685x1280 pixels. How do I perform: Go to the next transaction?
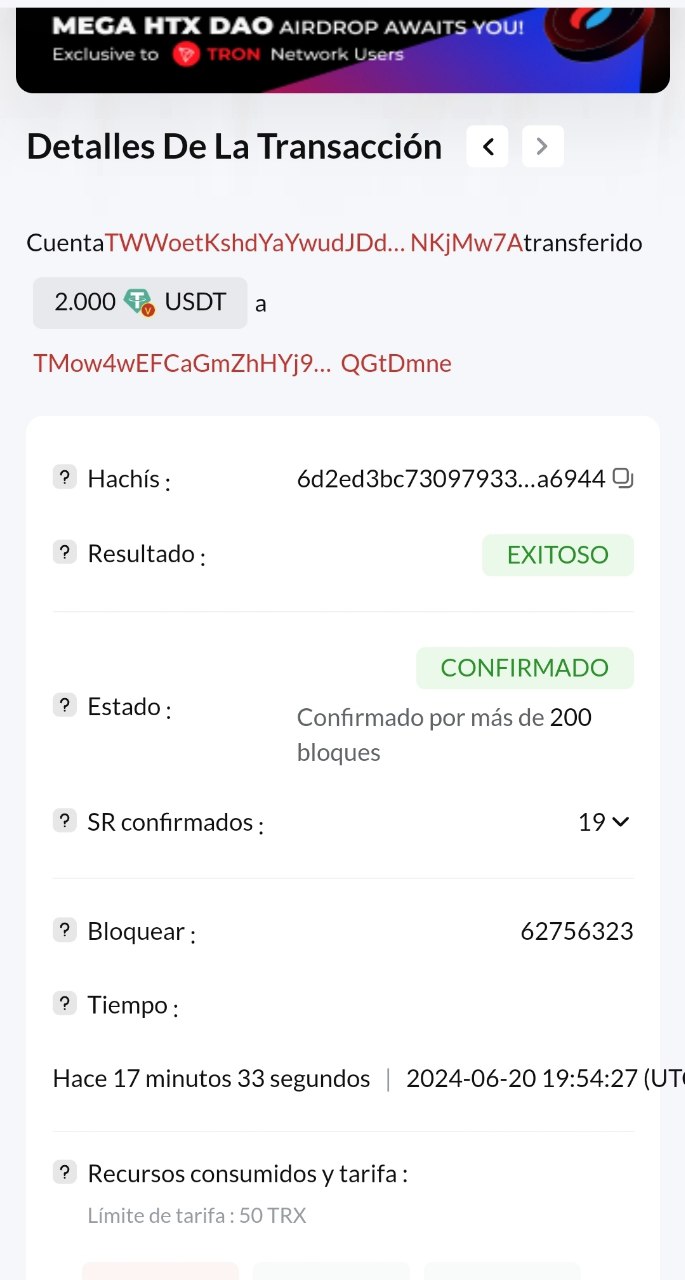[x=542, y=147]
